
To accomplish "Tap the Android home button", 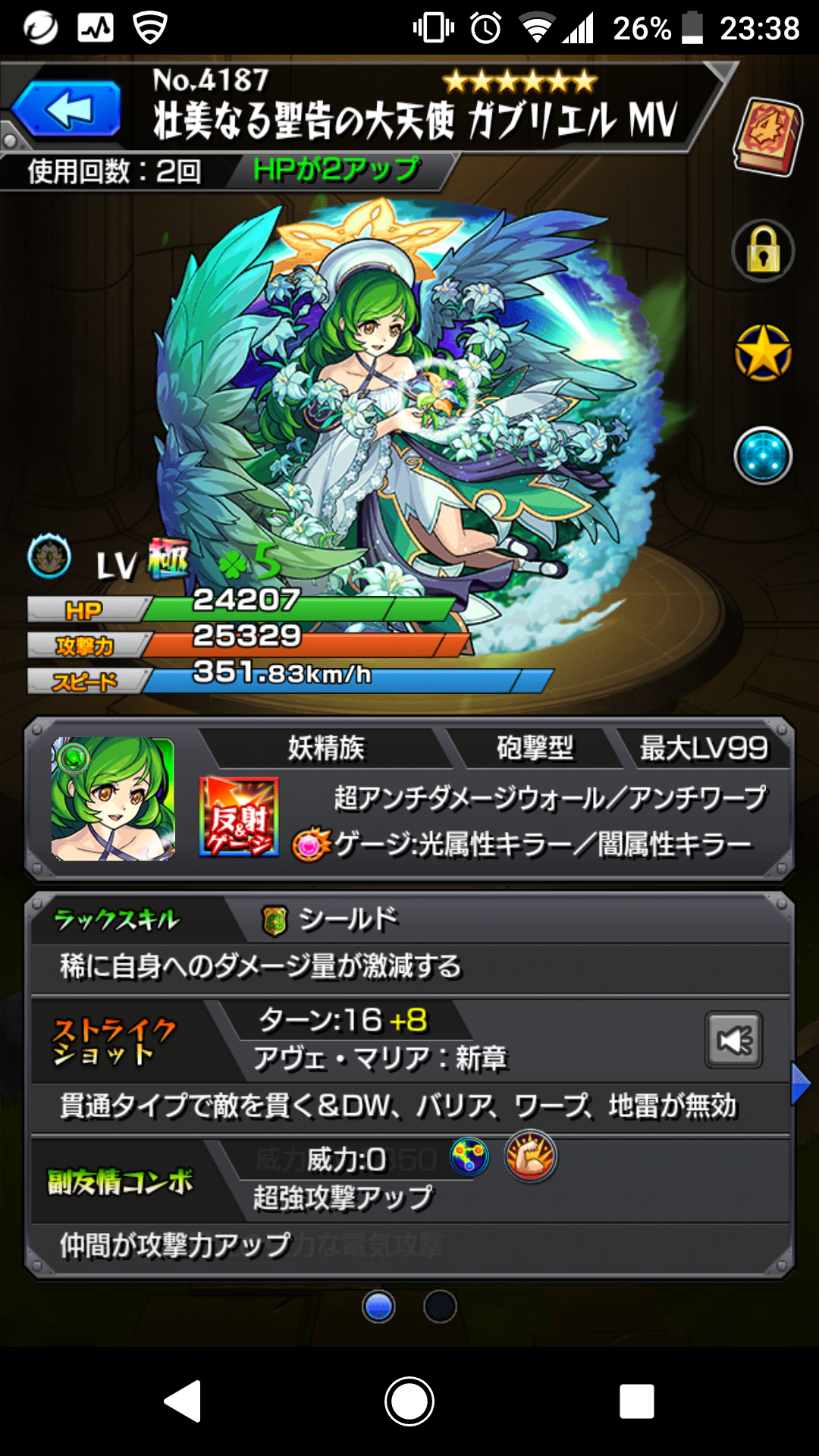I will (x=409, y=1401).
